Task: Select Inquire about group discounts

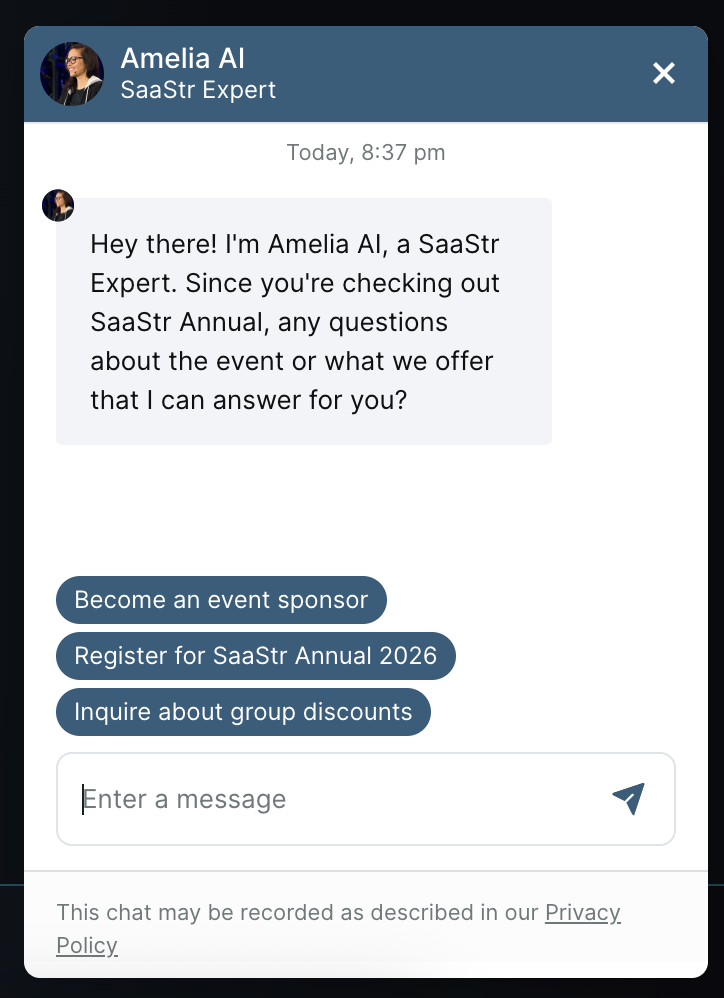Action: 243,712
